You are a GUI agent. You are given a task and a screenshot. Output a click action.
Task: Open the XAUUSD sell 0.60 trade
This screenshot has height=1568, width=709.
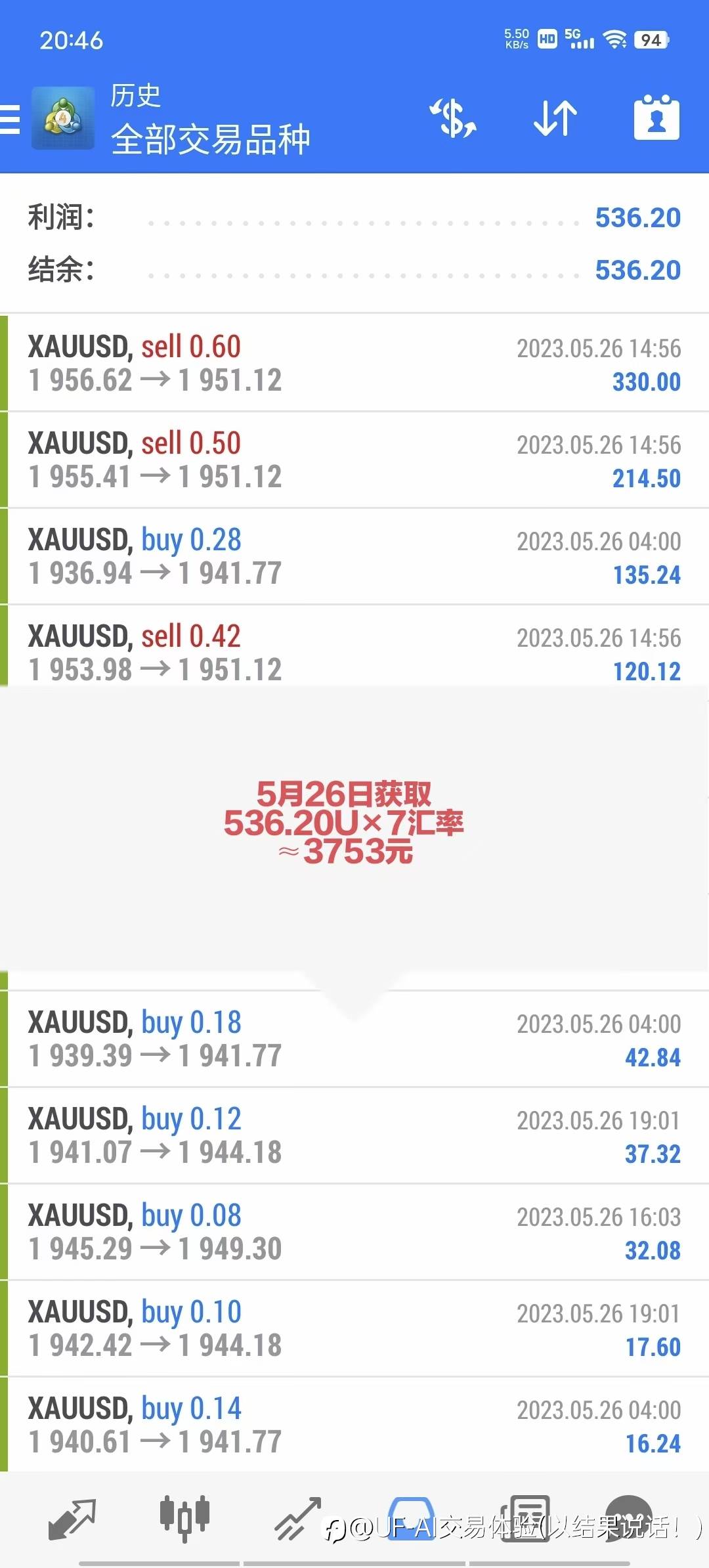tap(354, 363)
